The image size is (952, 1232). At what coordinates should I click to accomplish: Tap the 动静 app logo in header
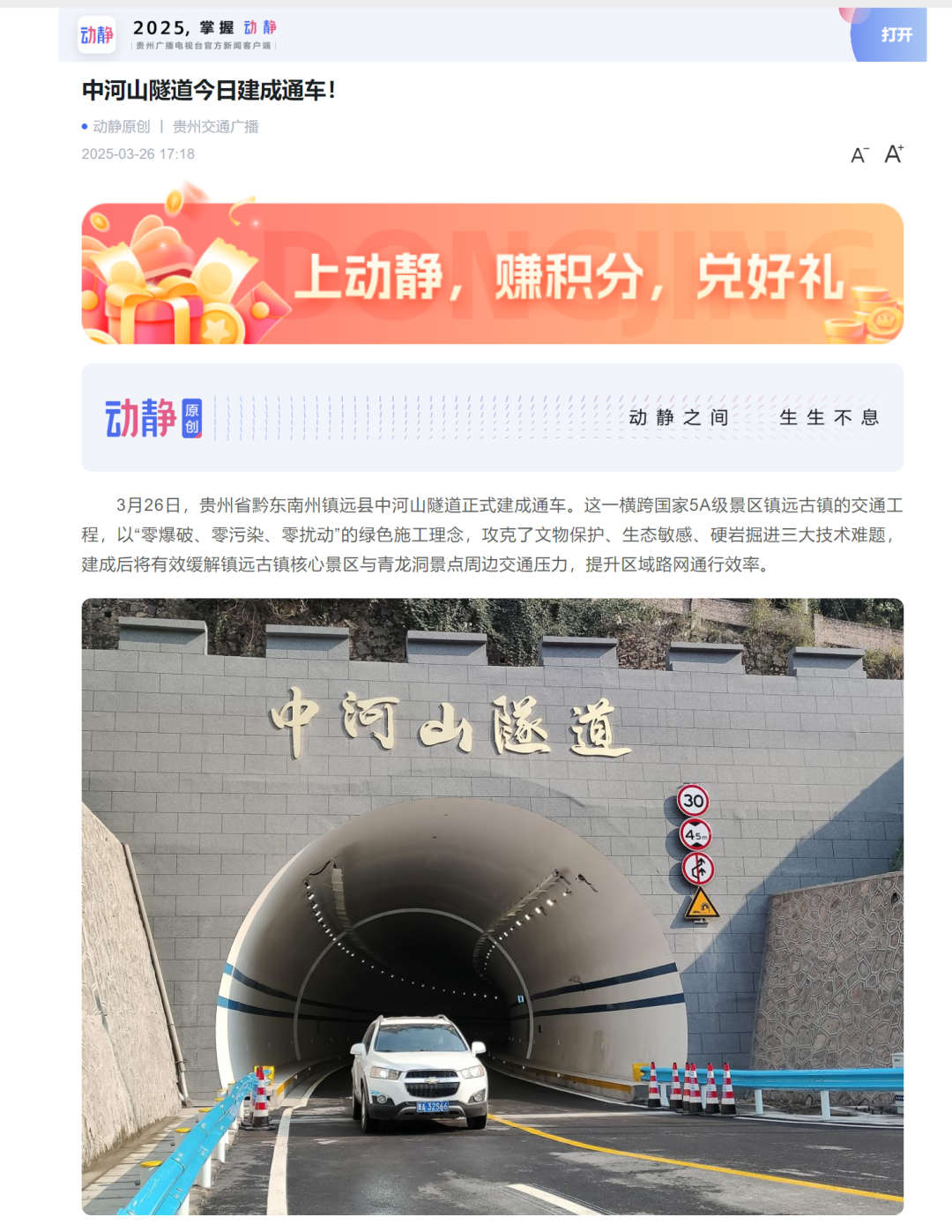(97, 35)
